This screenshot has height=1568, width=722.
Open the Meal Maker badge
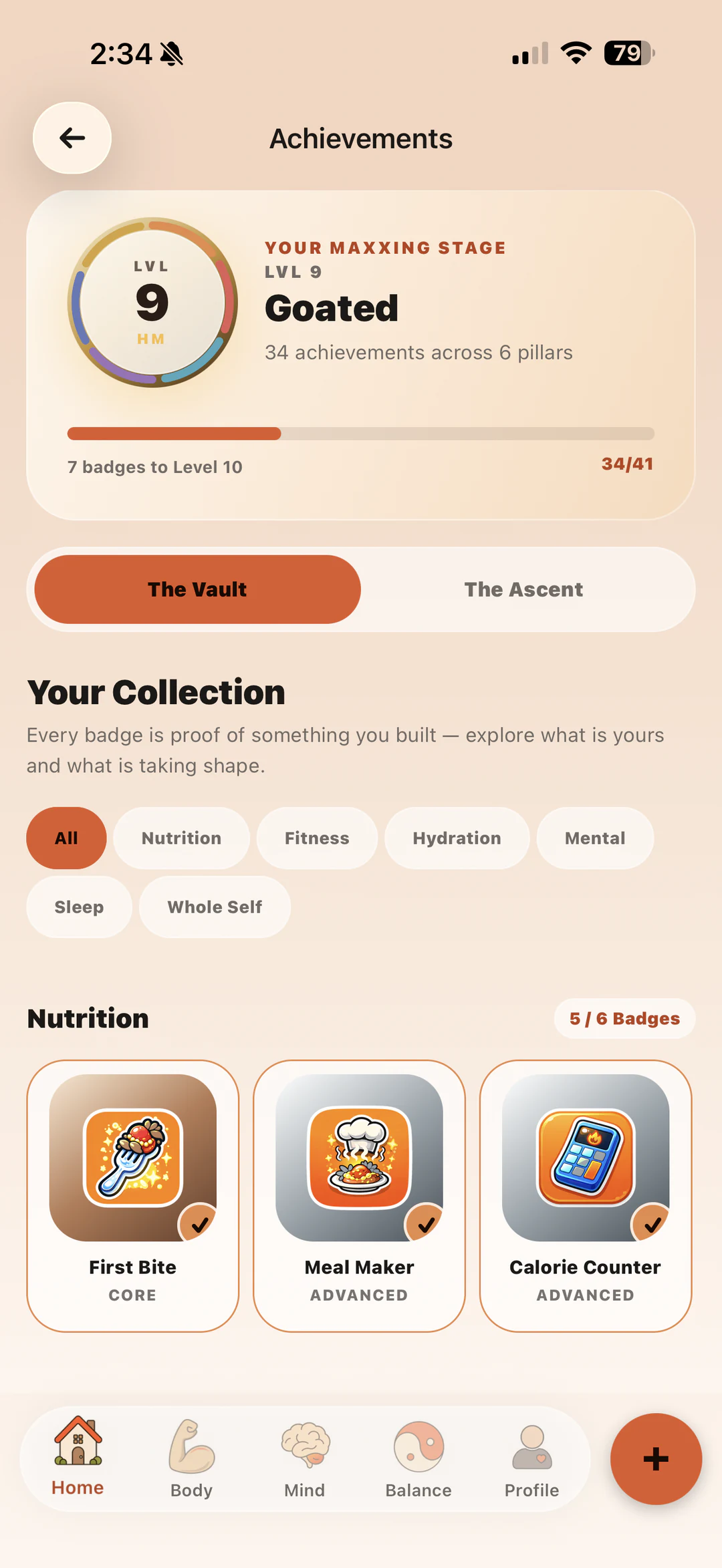tap(359, 1195)
